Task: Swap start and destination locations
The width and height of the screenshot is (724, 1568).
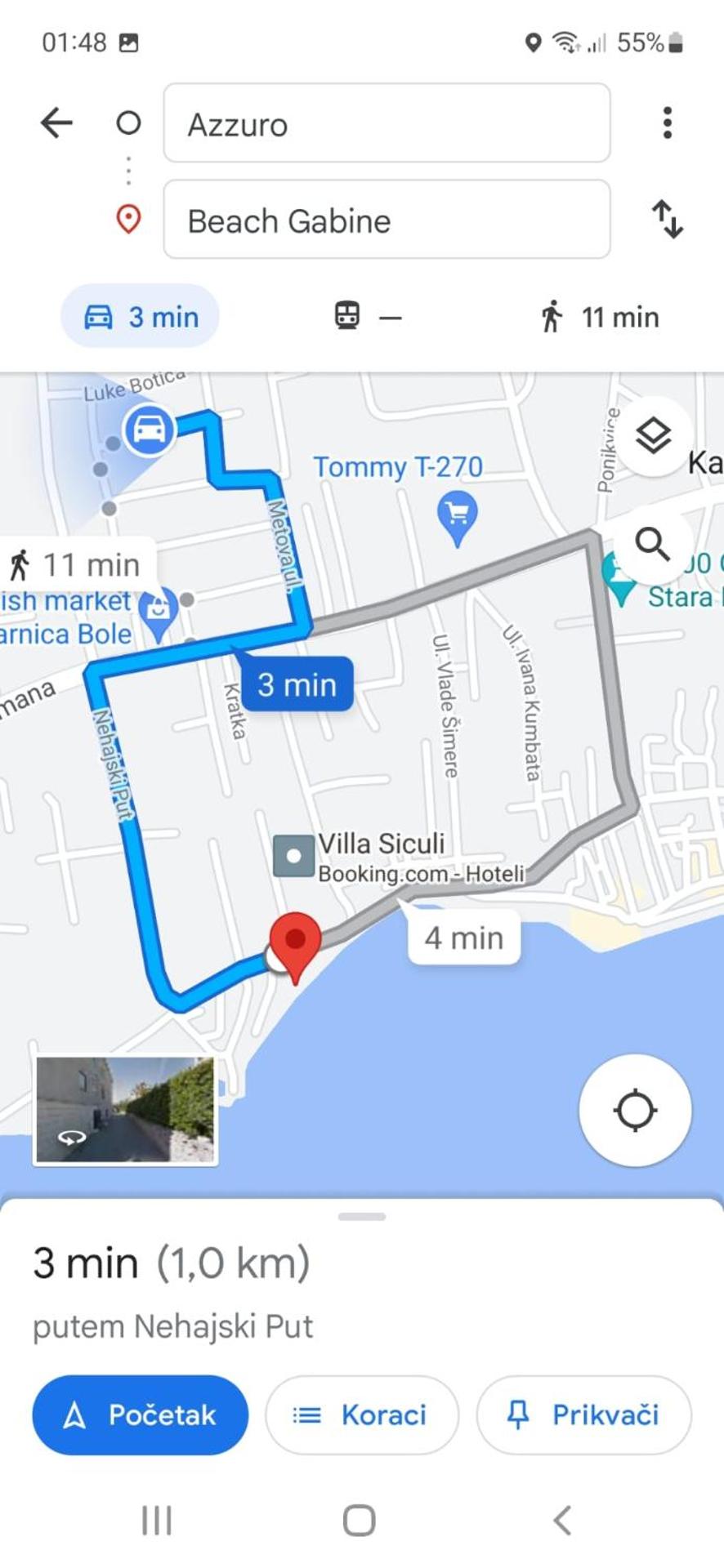Action: (668, 220)
